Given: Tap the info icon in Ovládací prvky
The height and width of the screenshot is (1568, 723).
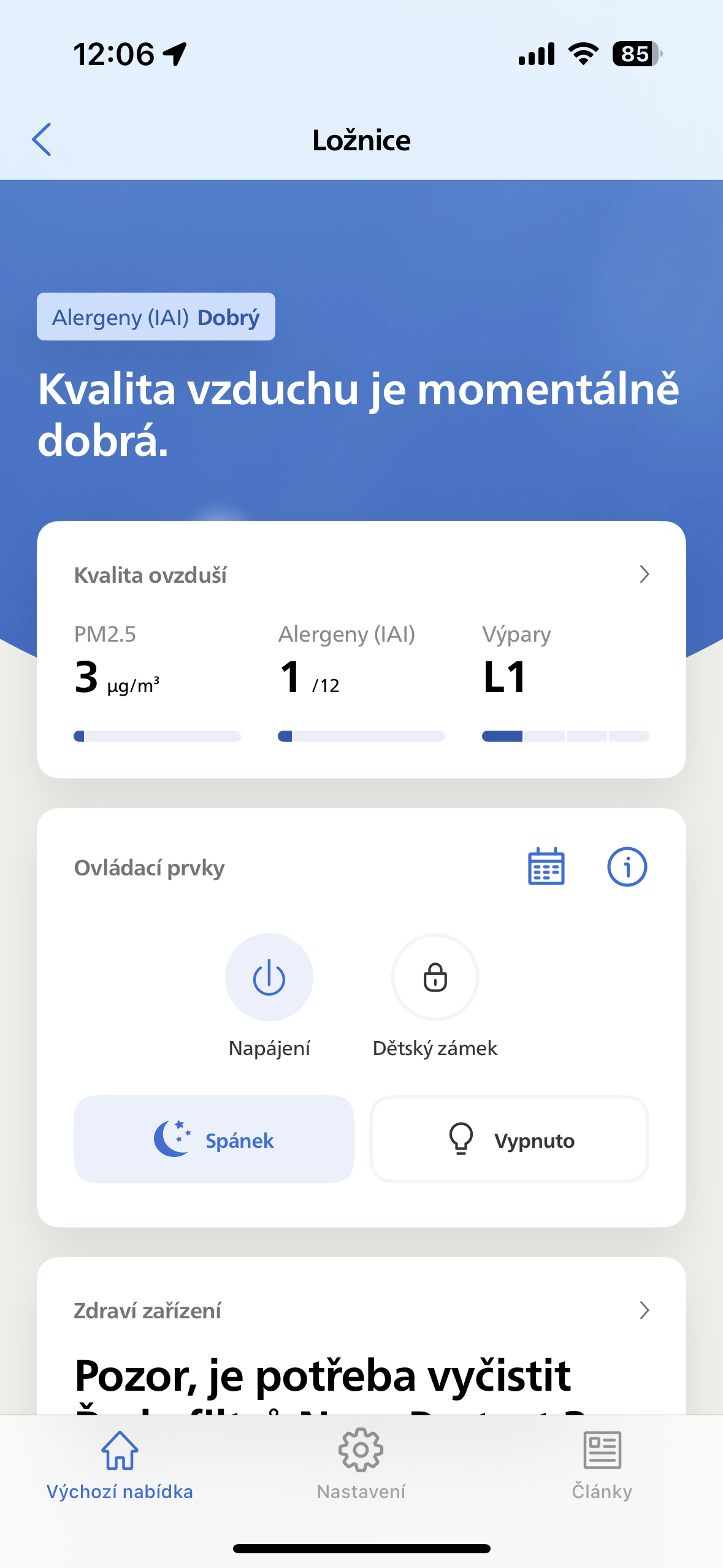Looking at the screenshot, I should (627, 866).
